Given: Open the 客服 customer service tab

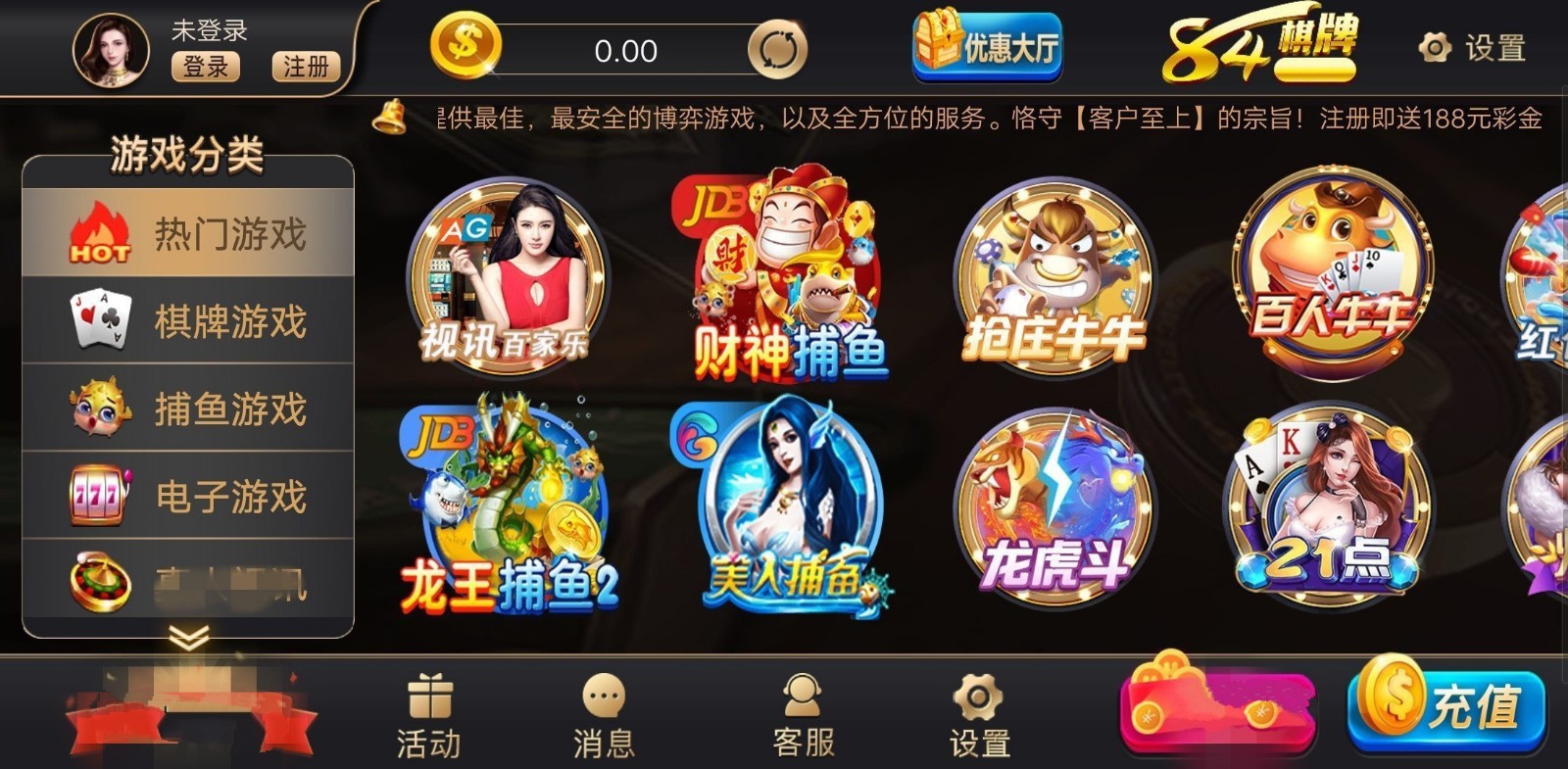Looking at the screenshot, I should click(803, 717).
